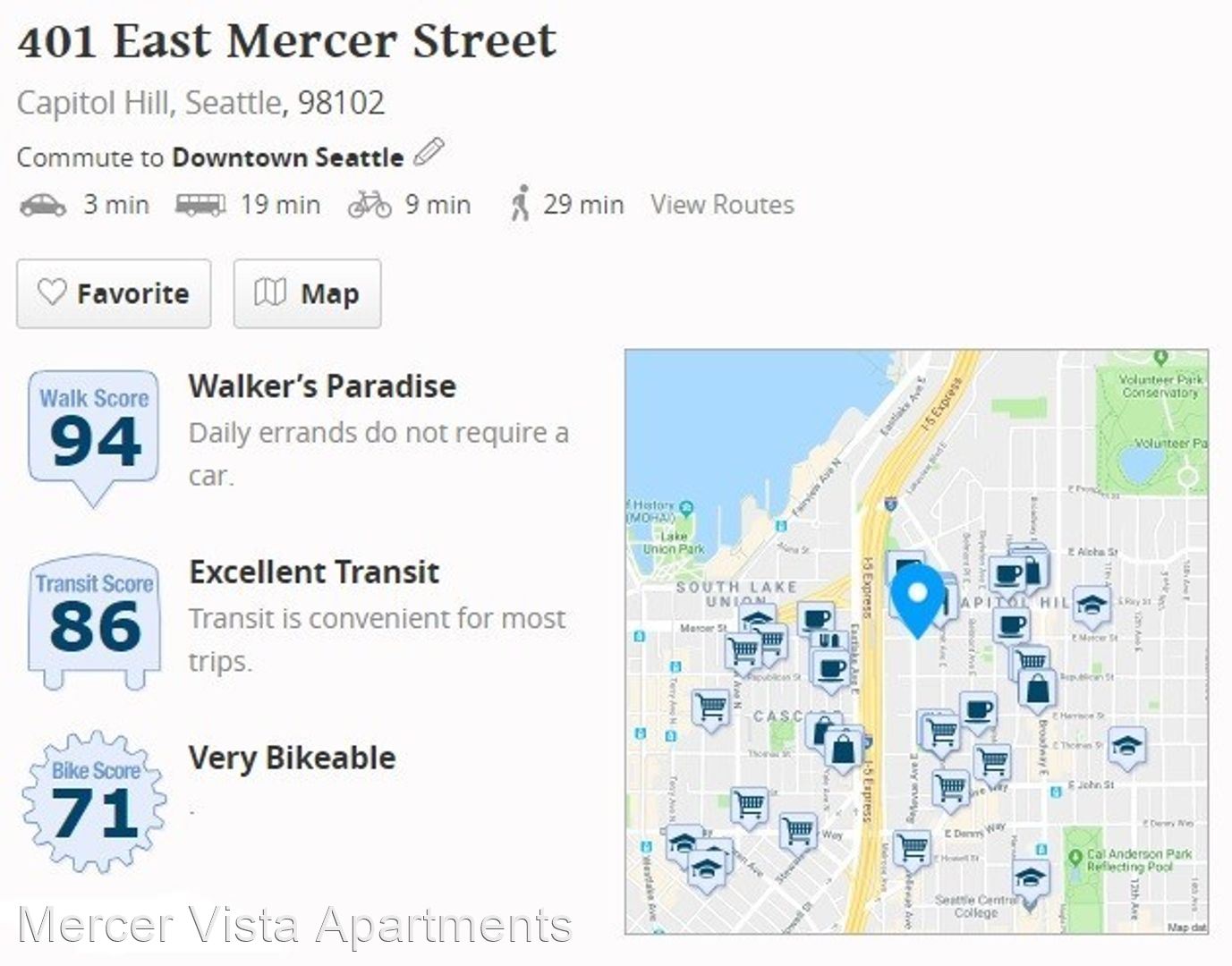Screen dimensions: 1232x966
Task: Add this address to favorites
Action: pyautogui.click(x=114, y=293)
